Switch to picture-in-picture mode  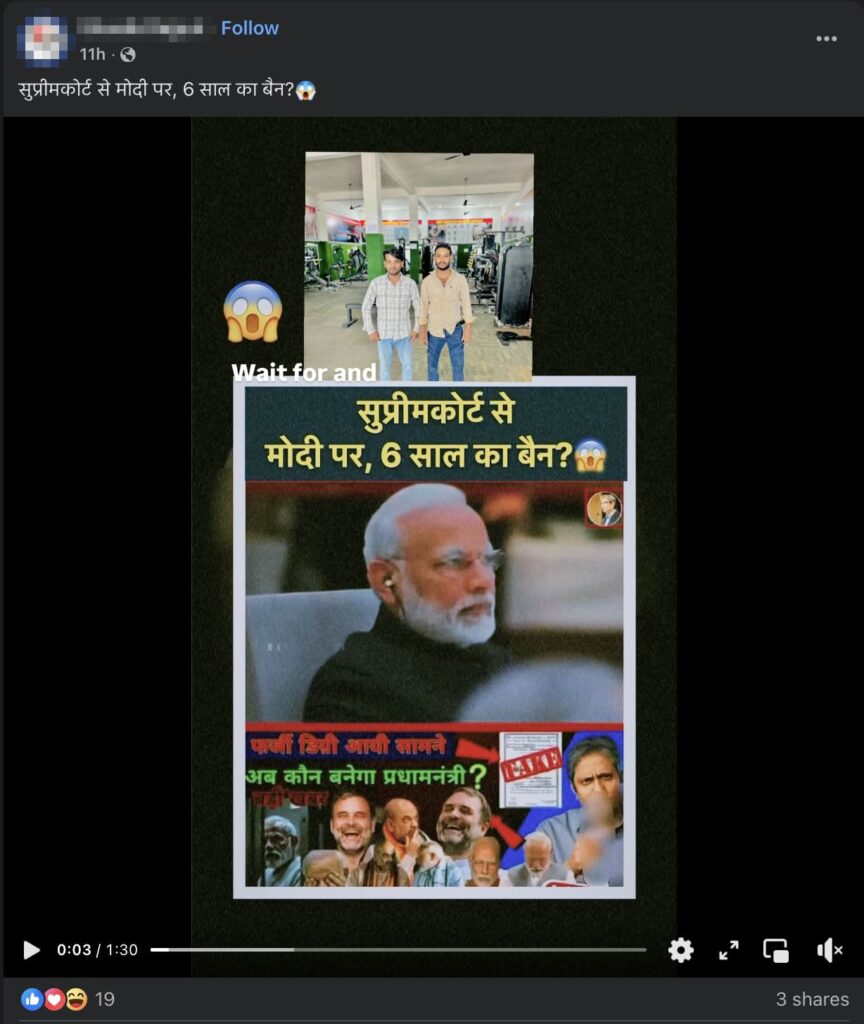tap(776, 950)
